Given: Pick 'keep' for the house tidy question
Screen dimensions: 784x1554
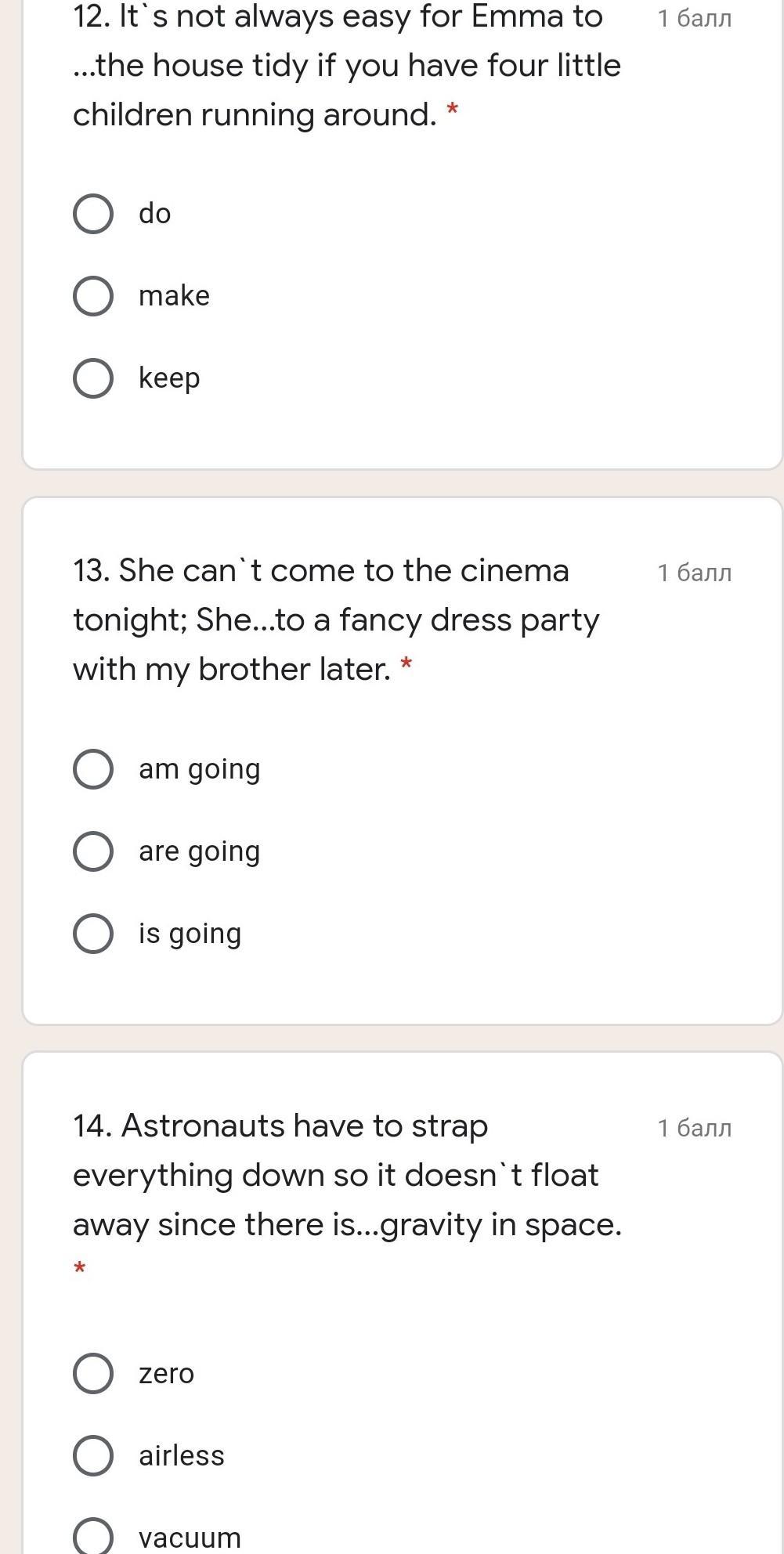Looking at the screenshot, I should click(x=93, y=378).
